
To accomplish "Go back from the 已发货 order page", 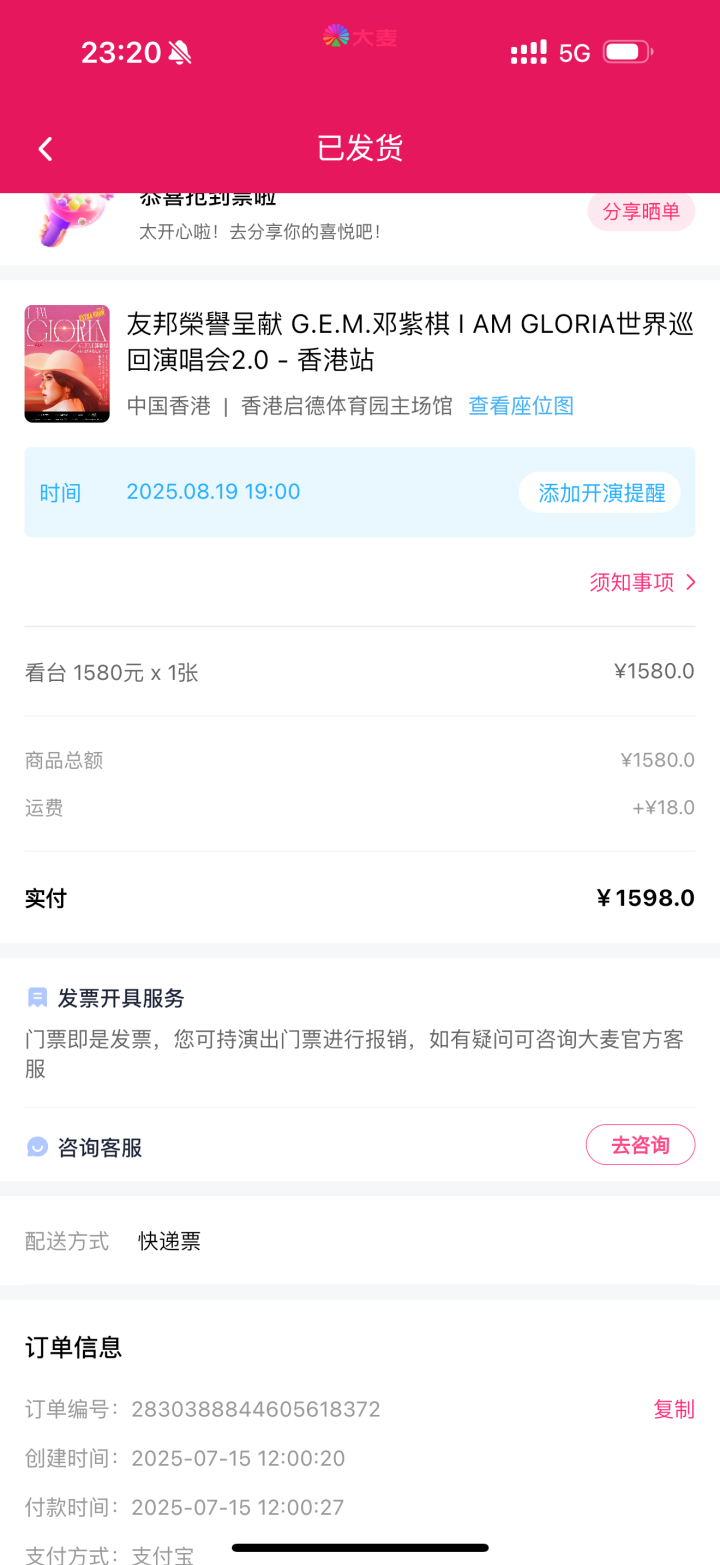I will (x=45, y=149).
